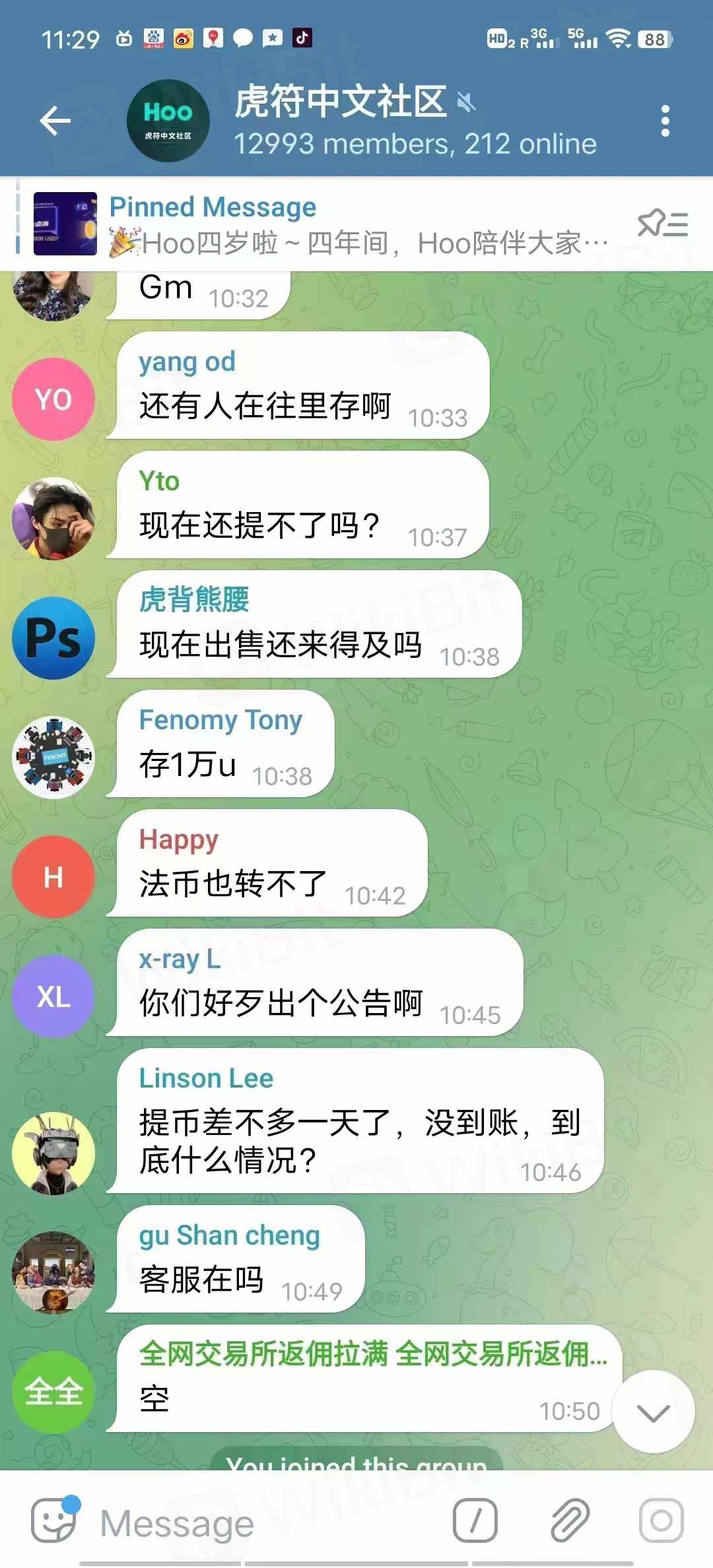This screenshot has height=1568, width=713.
Task: Open Linson Lee's profile avatar
Action: coord(53,1154)
